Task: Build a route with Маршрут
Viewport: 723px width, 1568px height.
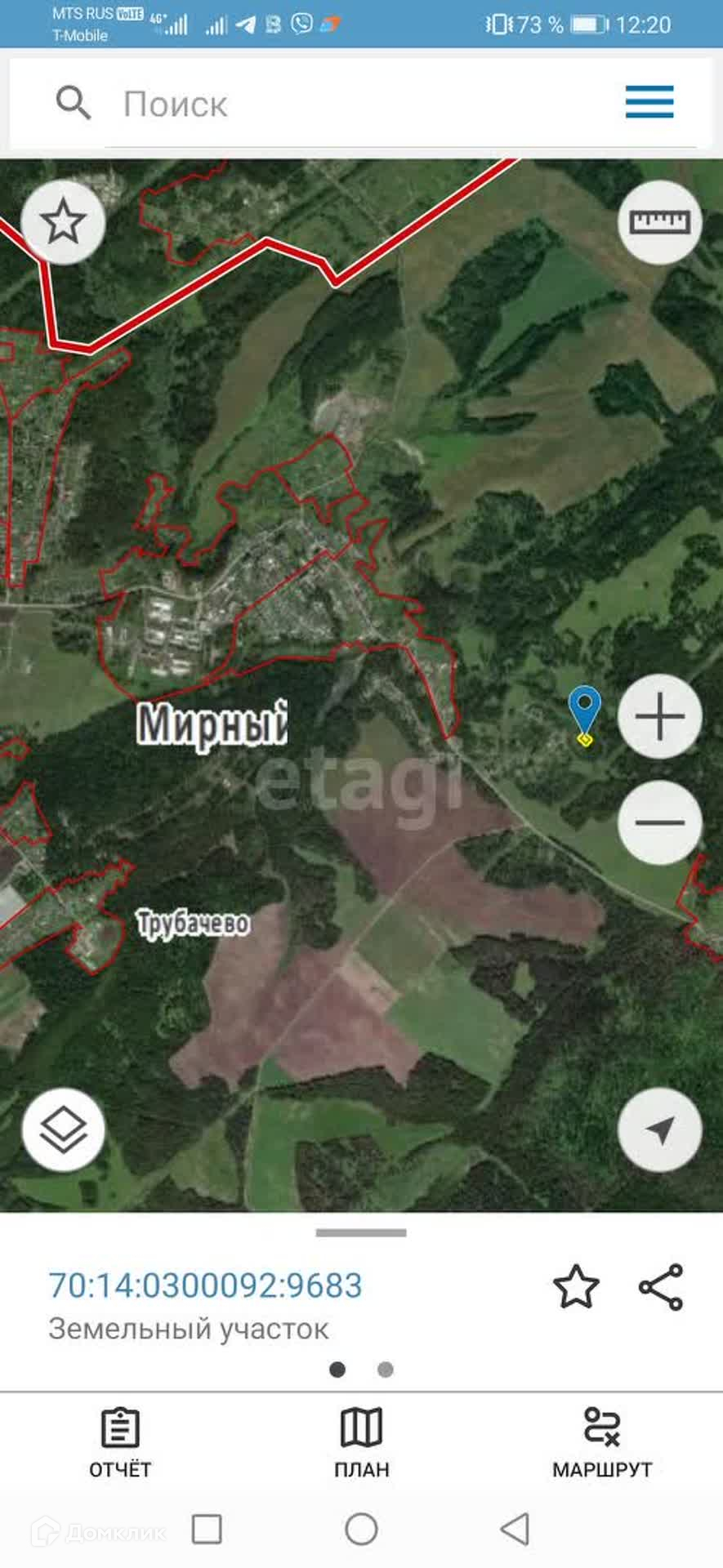Action: tap(602, 1442)
